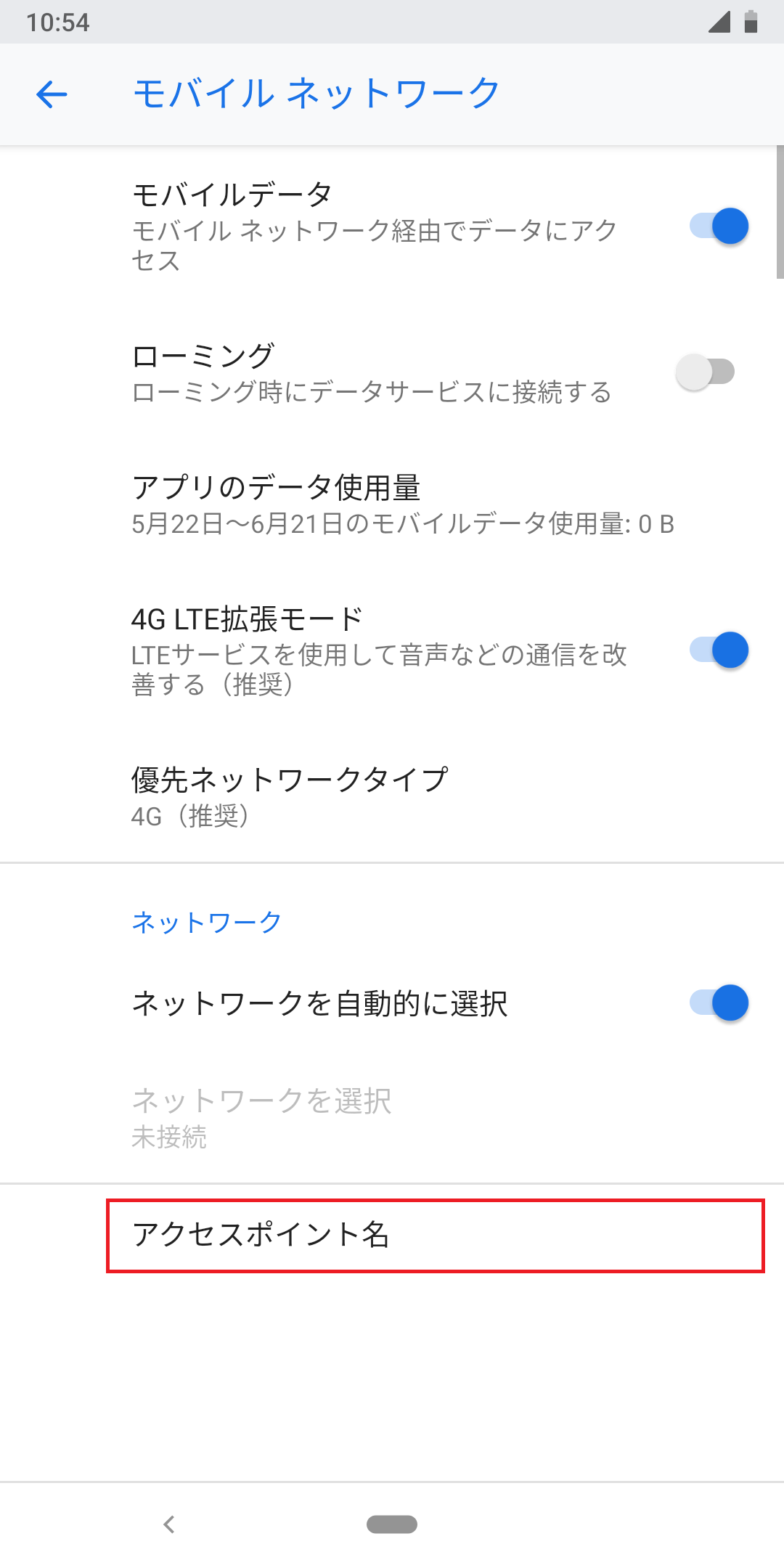784x1568 pixels.
Task: Tap ネットワークを選択 network selection entry
Action: 261,1101
